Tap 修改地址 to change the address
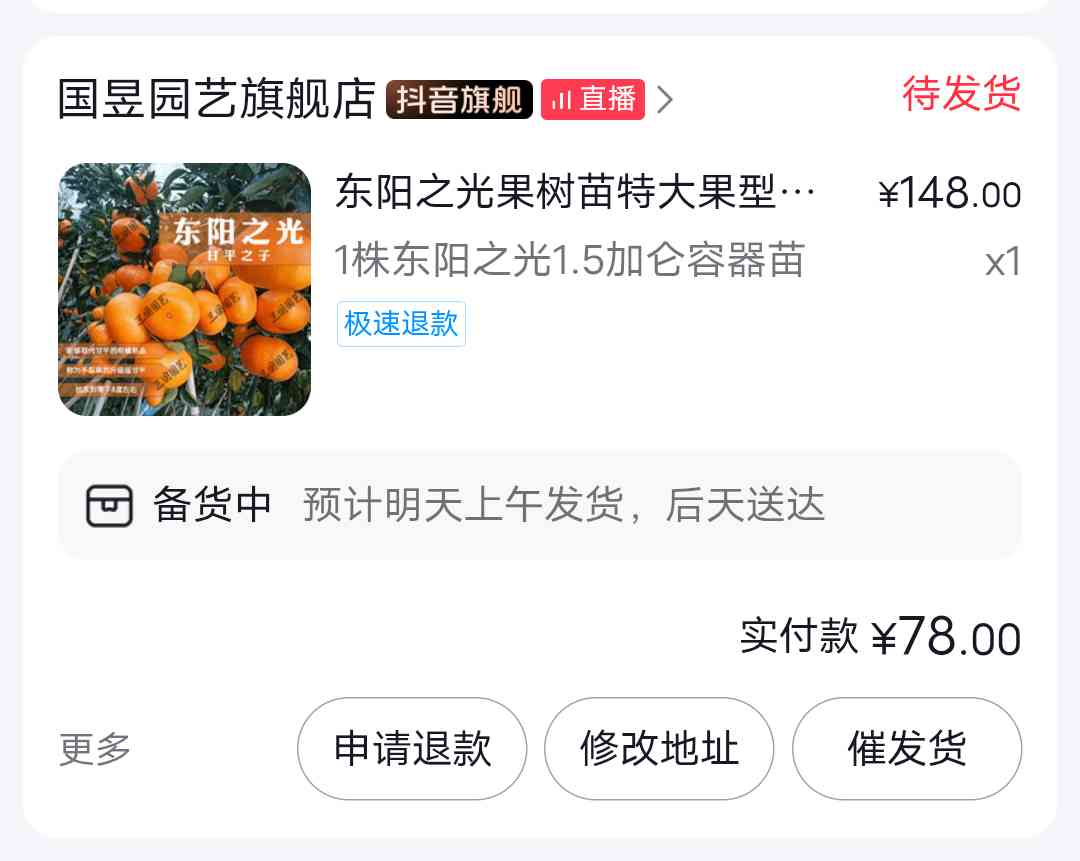Image resolution: width=1080 pixels, height=861 pixels. (659, 749)
